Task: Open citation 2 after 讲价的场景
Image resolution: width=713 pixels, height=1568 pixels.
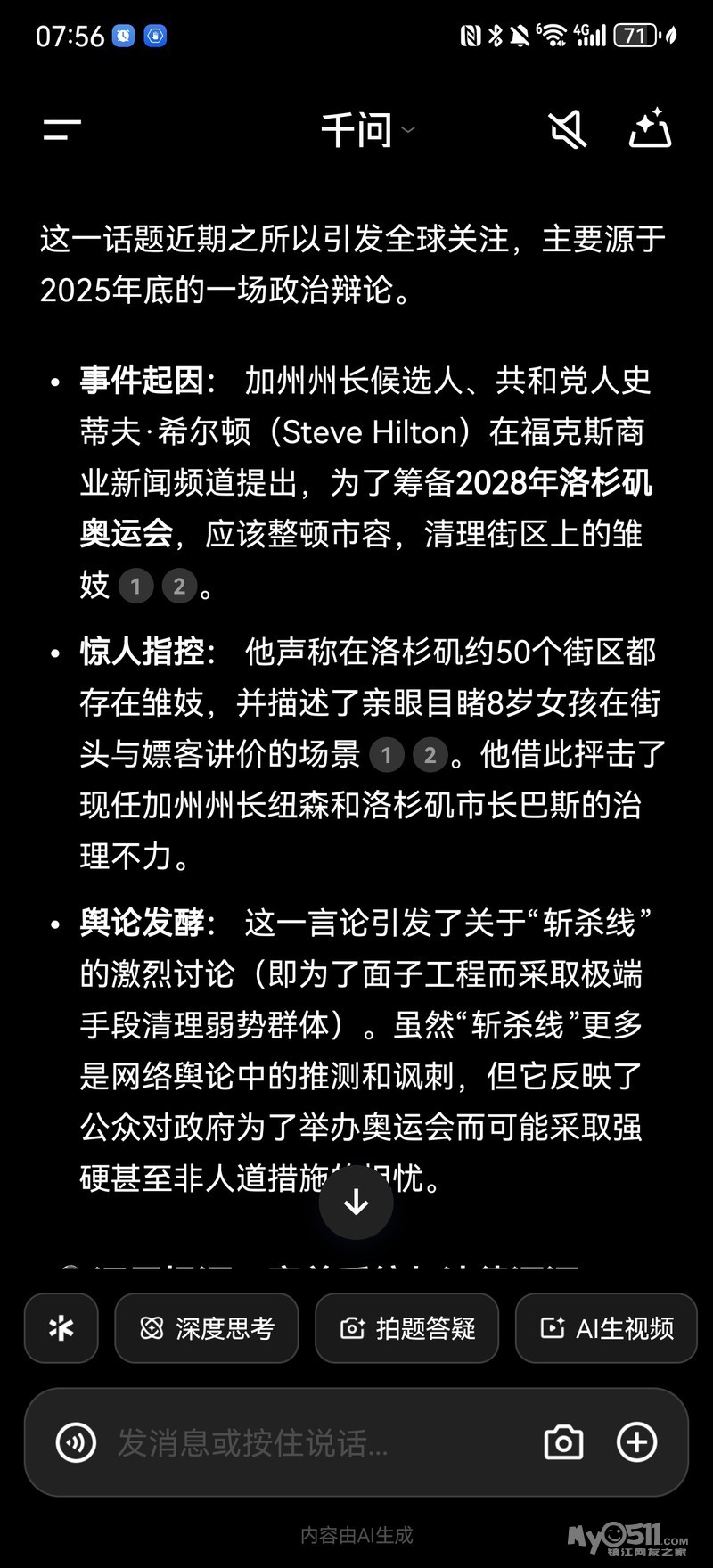Action: tap(430, 755)
